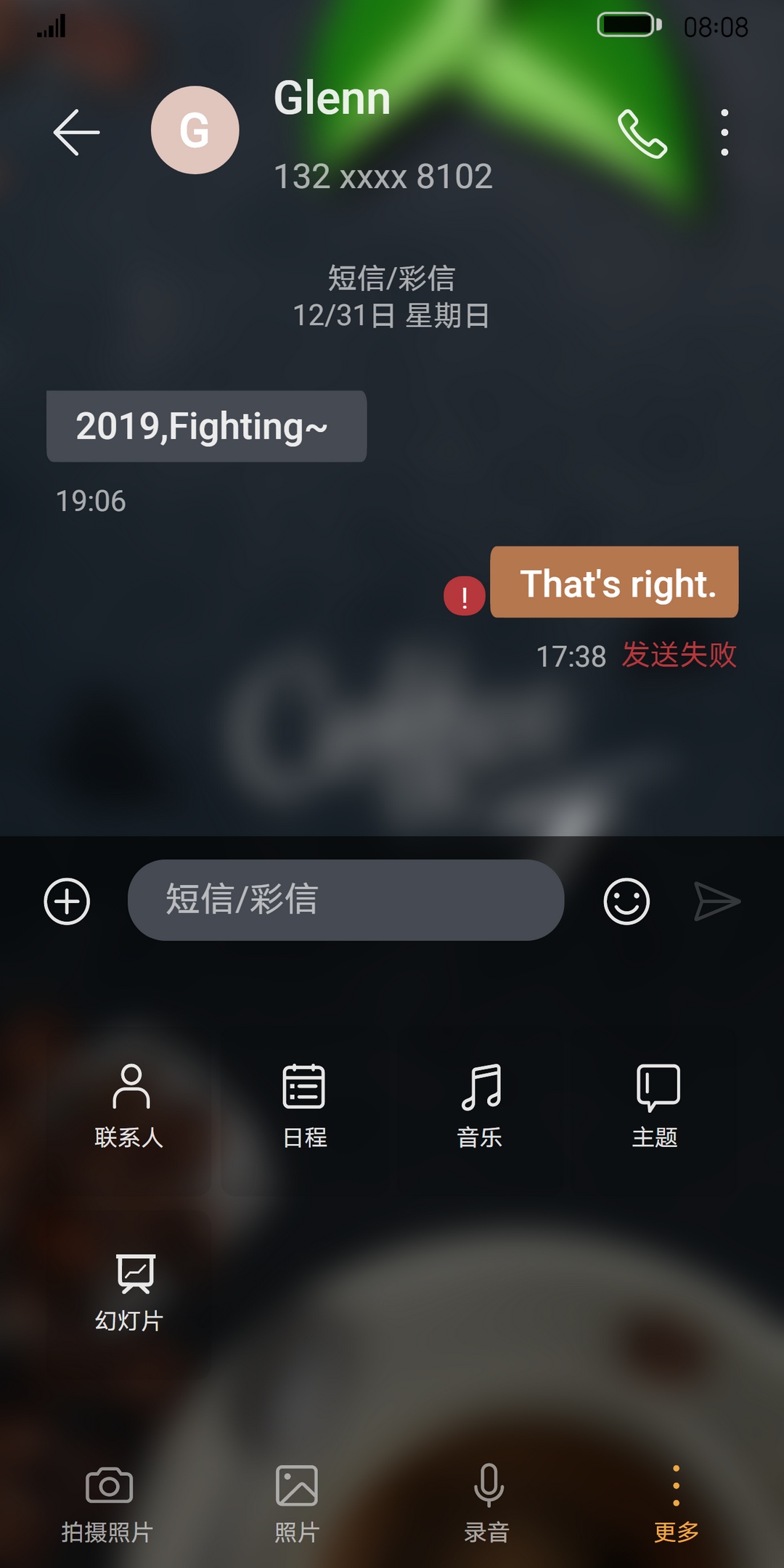Tap Glenn's contact avatar
Image resolution: width=784 pixels, height=1568 pixels.
tap(195, 131)
